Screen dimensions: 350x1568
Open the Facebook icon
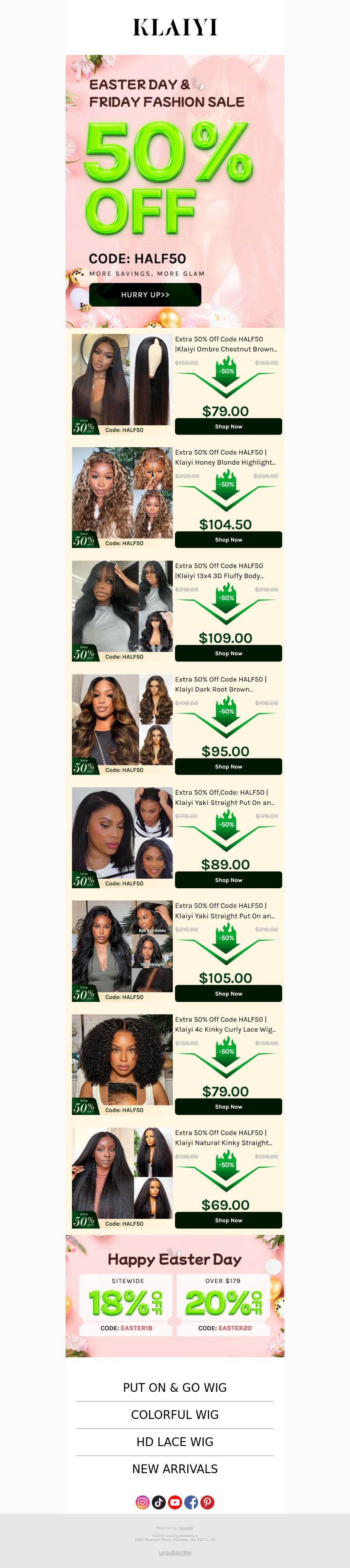(x=191, y=1502)
